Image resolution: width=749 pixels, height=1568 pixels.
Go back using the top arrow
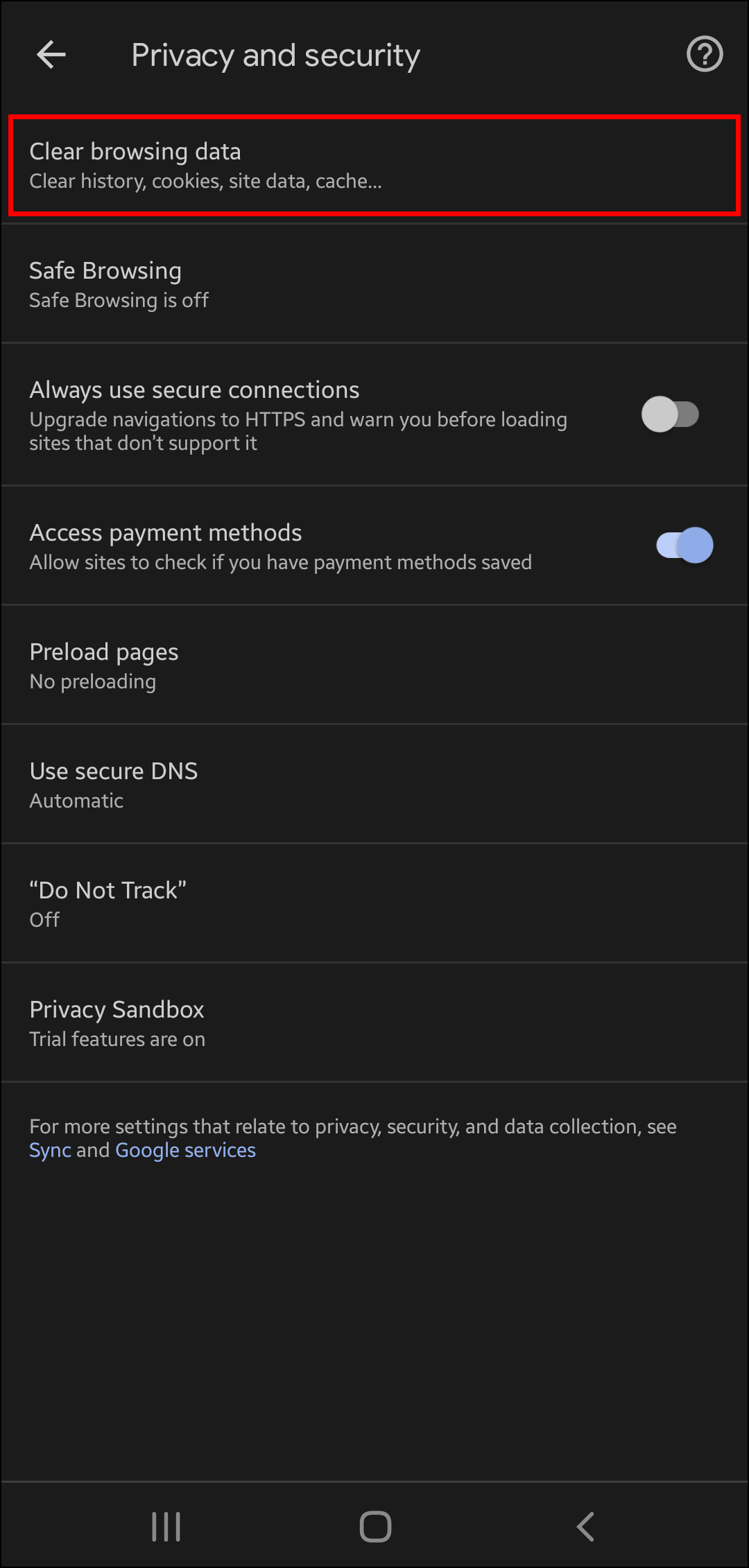[x=51, y=54]
